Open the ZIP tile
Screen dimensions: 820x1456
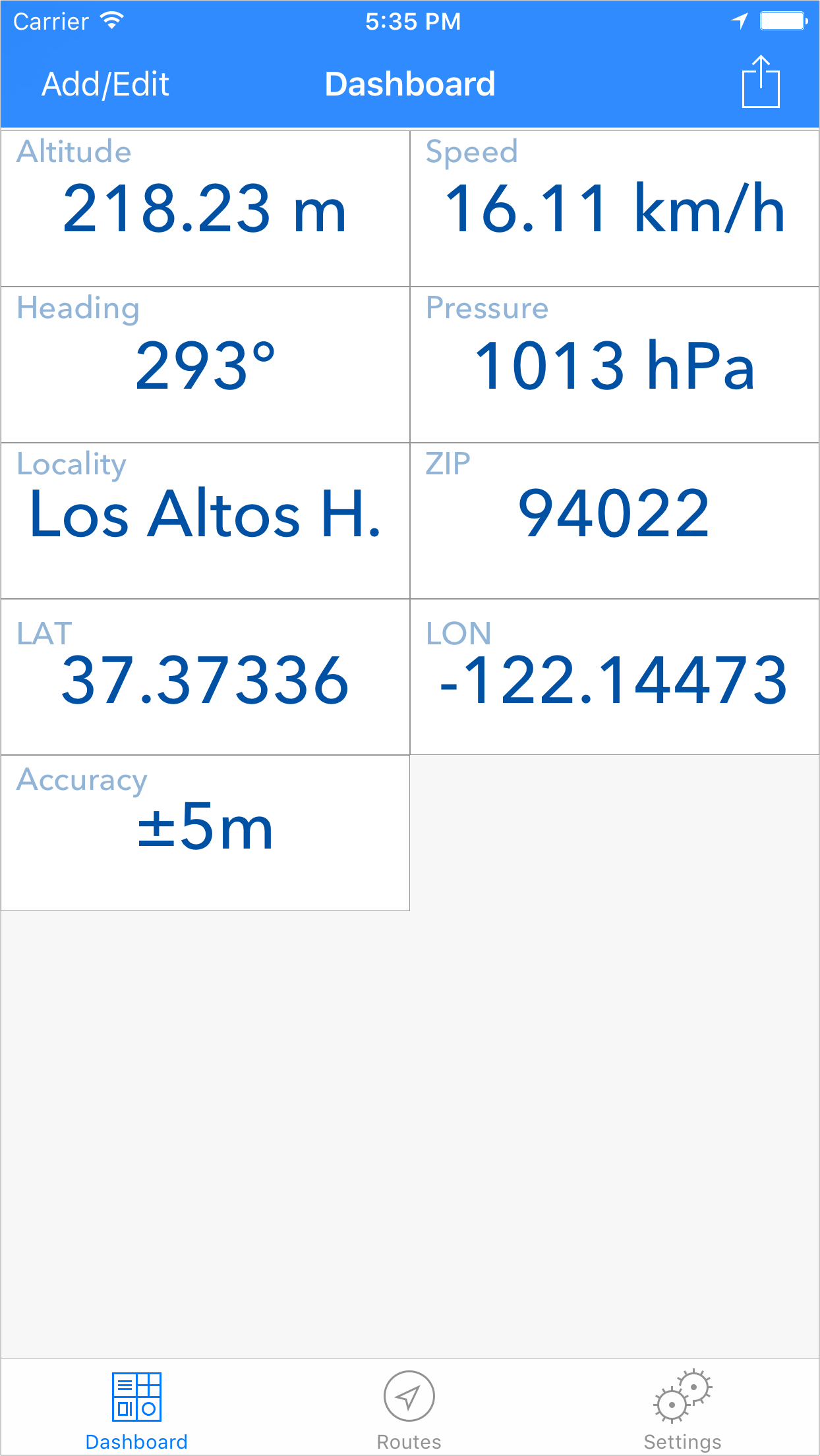614,520
